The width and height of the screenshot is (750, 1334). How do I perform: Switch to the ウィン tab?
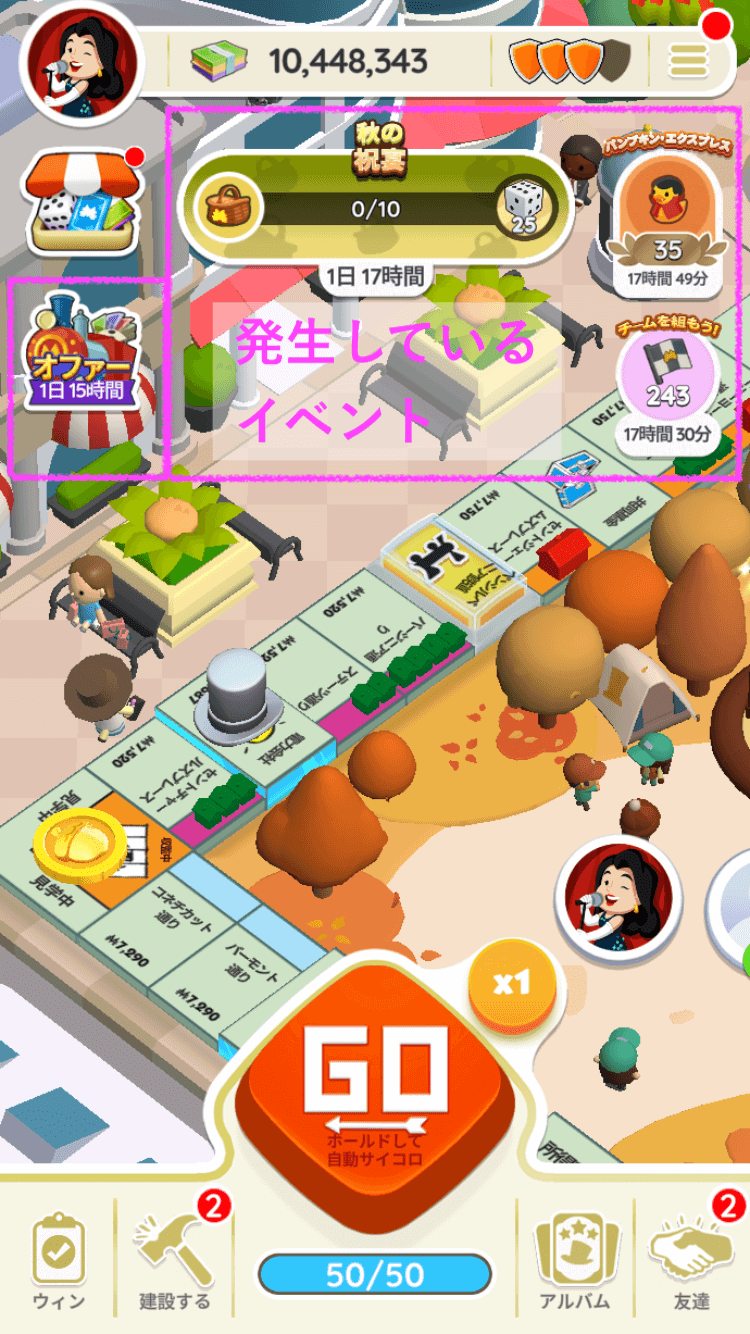click(59, 1263)
